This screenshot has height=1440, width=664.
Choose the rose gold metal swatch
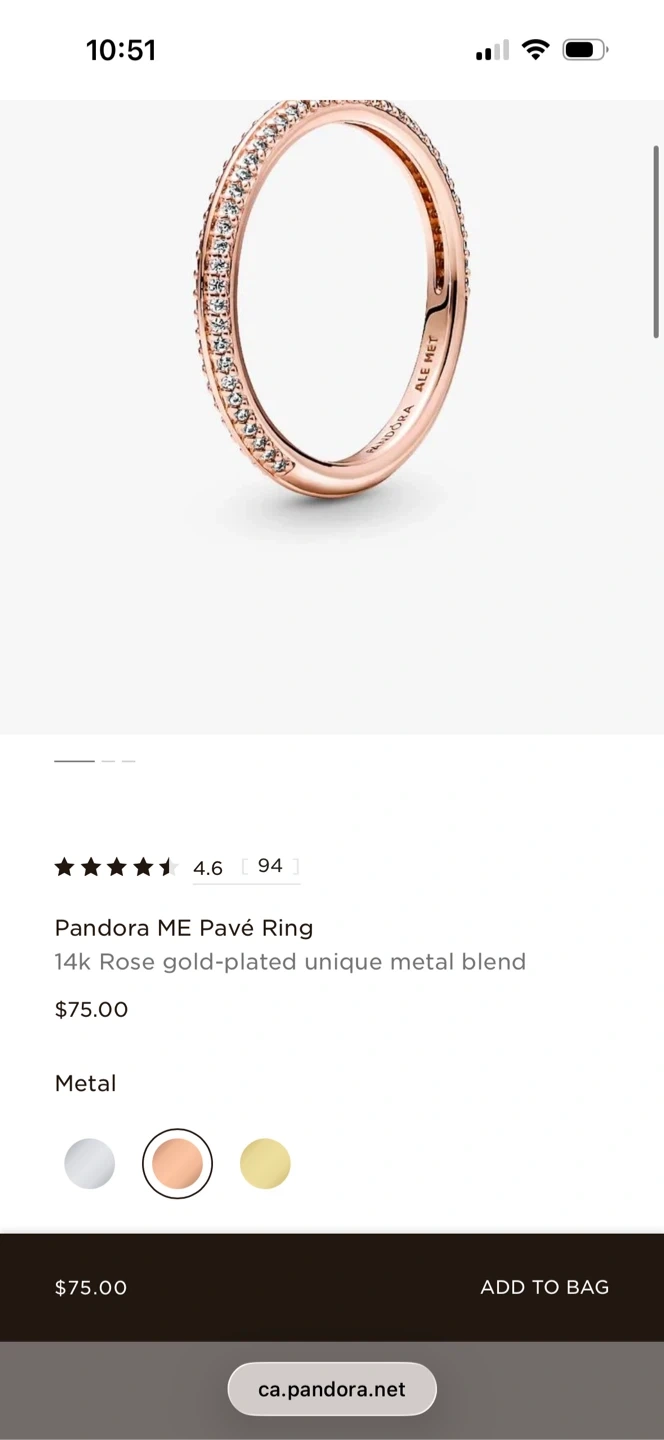click(x=177, y=1164)
